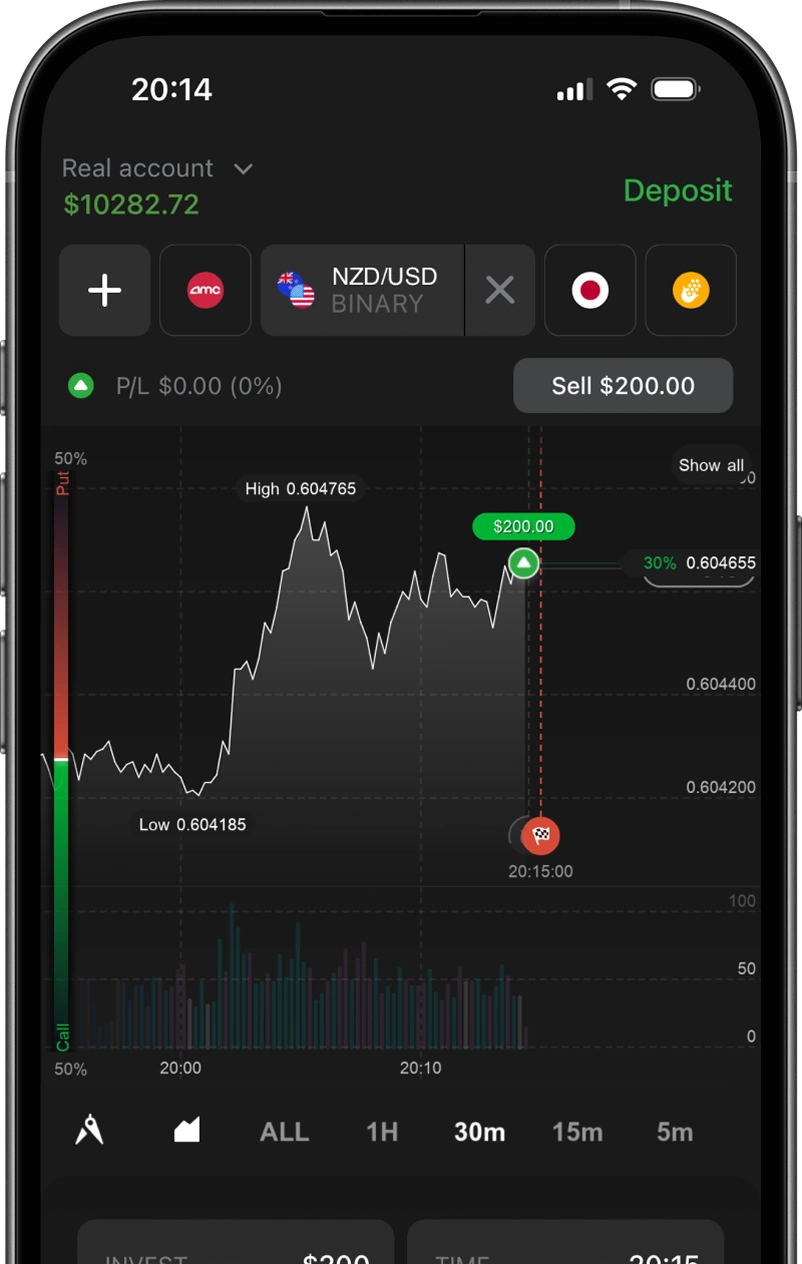Viewport: 802px width, 1264px height.
Task: Open the orange coin asset tab
Action: (x=691, y=290)
